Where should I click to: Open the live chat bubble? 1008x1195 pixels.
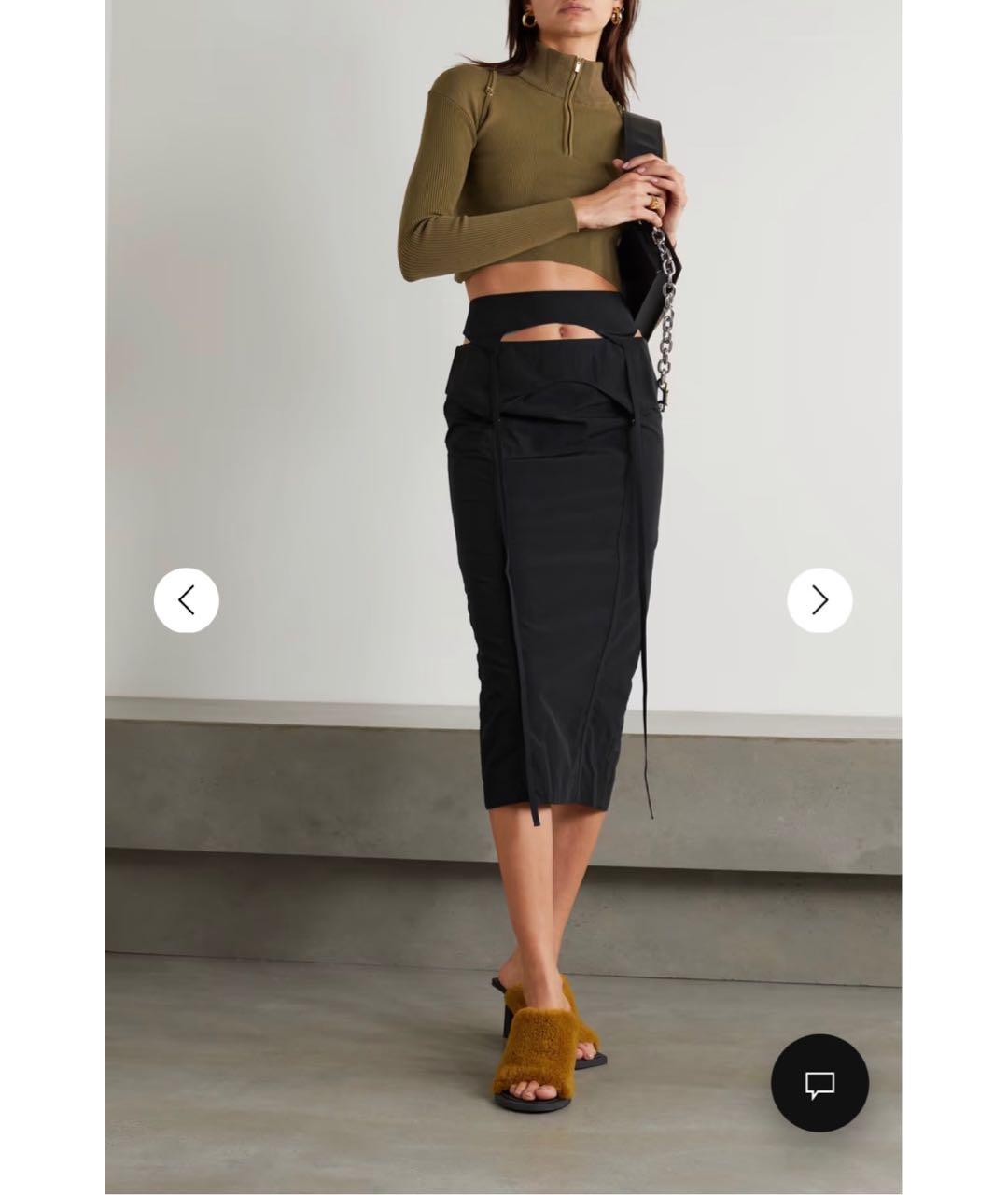click(x=819, y=1084)
